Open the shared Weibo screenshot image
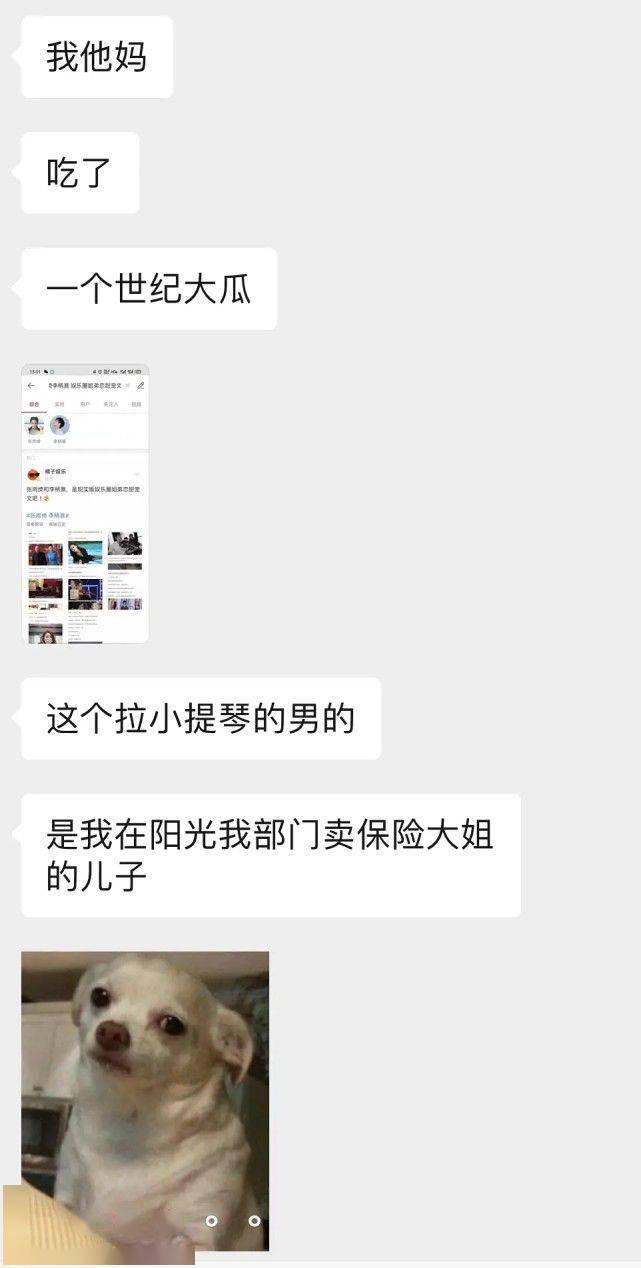The image size is (641, 1268). 85,503
